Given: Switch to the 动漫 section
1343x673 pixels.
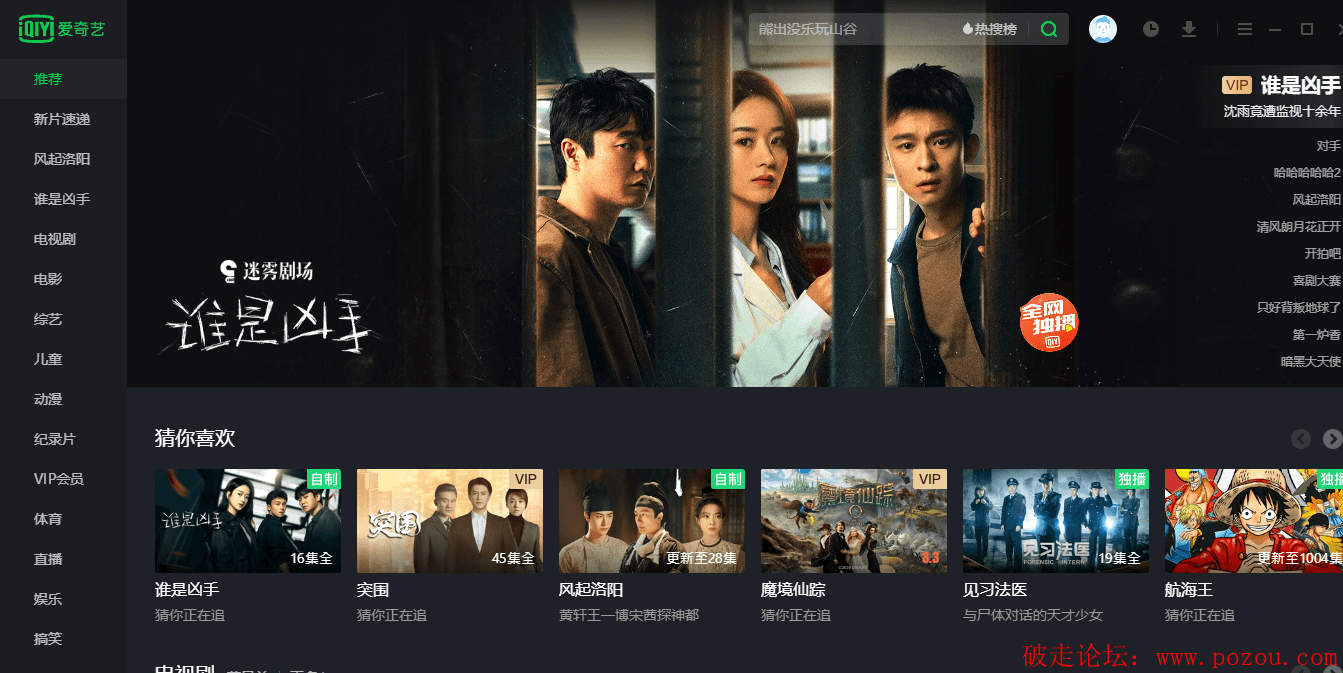Looking at the screenshot, I should (48, 399).
